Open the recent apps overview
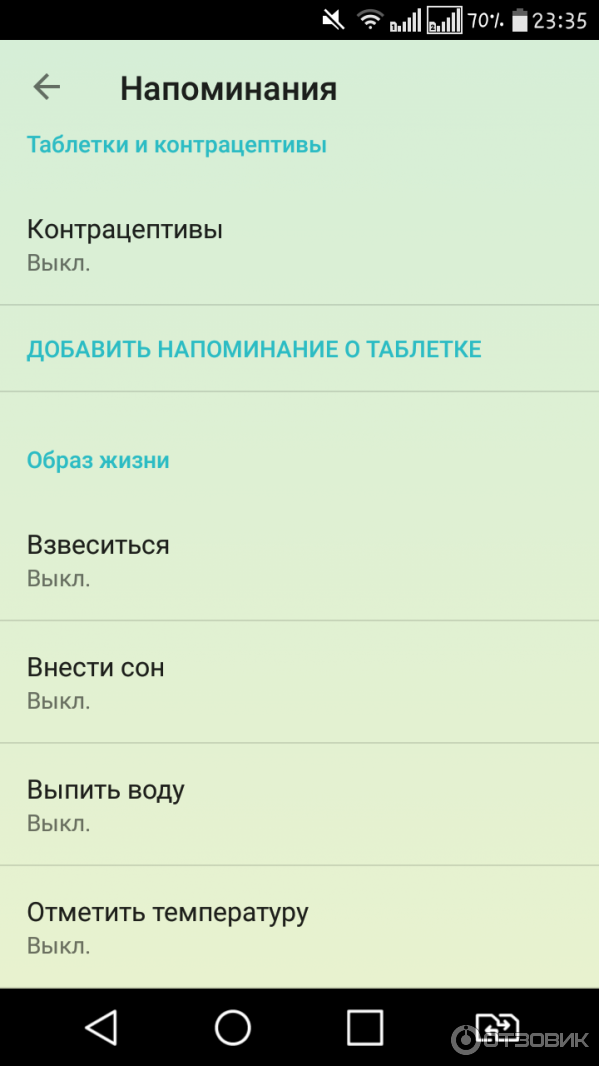 pos(365,1027)
